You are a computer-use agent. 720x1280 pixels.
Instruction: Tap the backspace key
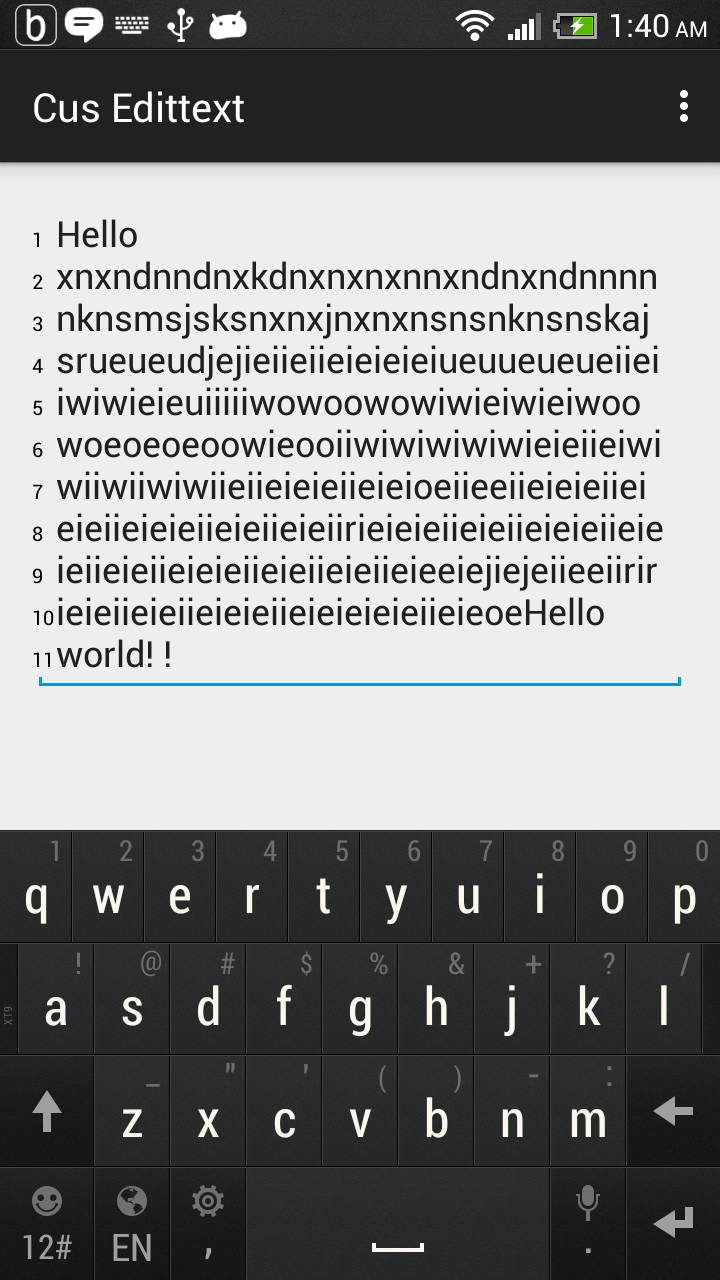click(x=673, y=1111)
